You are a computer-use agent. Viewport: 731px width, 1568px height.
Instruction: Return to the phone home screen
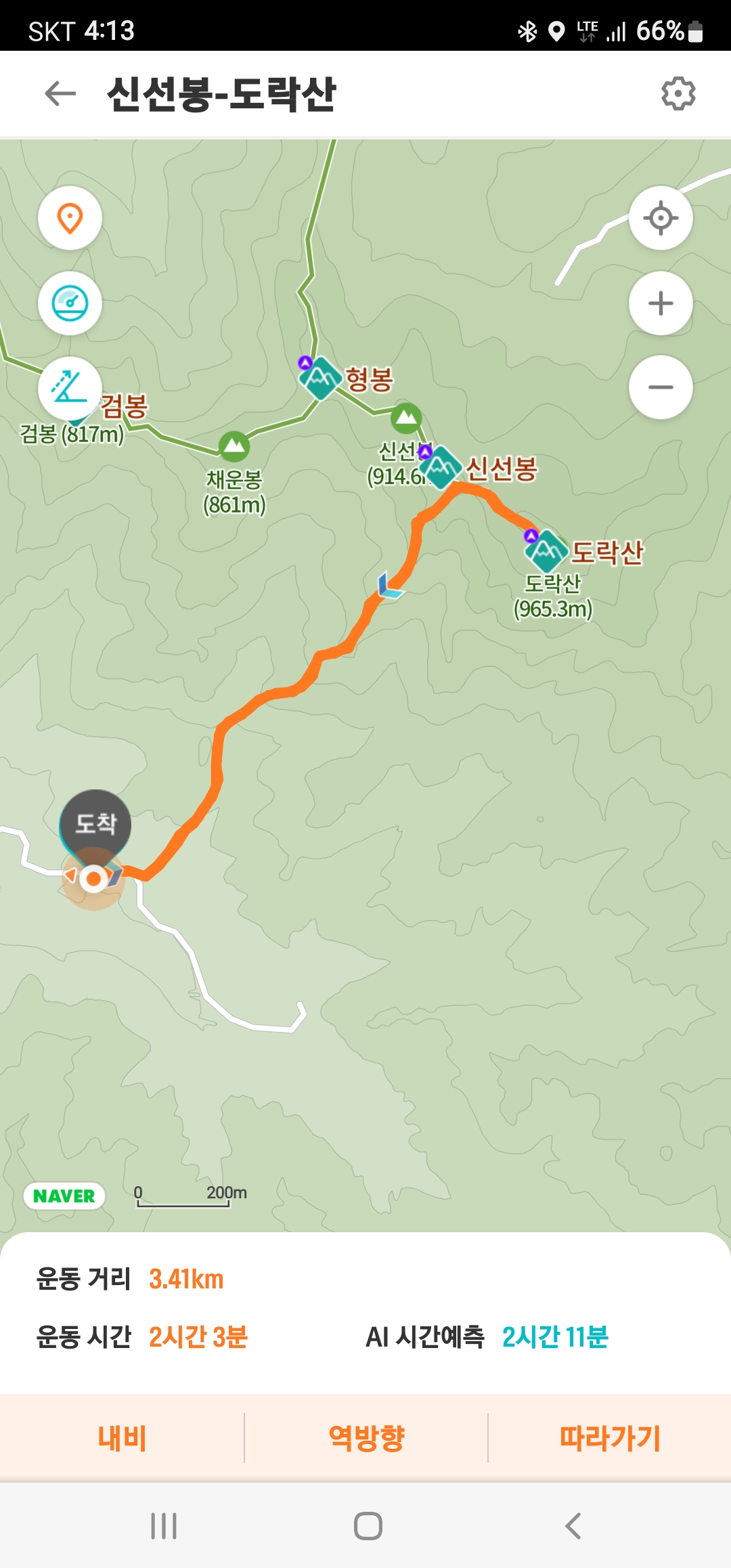tap(368, 1526)
